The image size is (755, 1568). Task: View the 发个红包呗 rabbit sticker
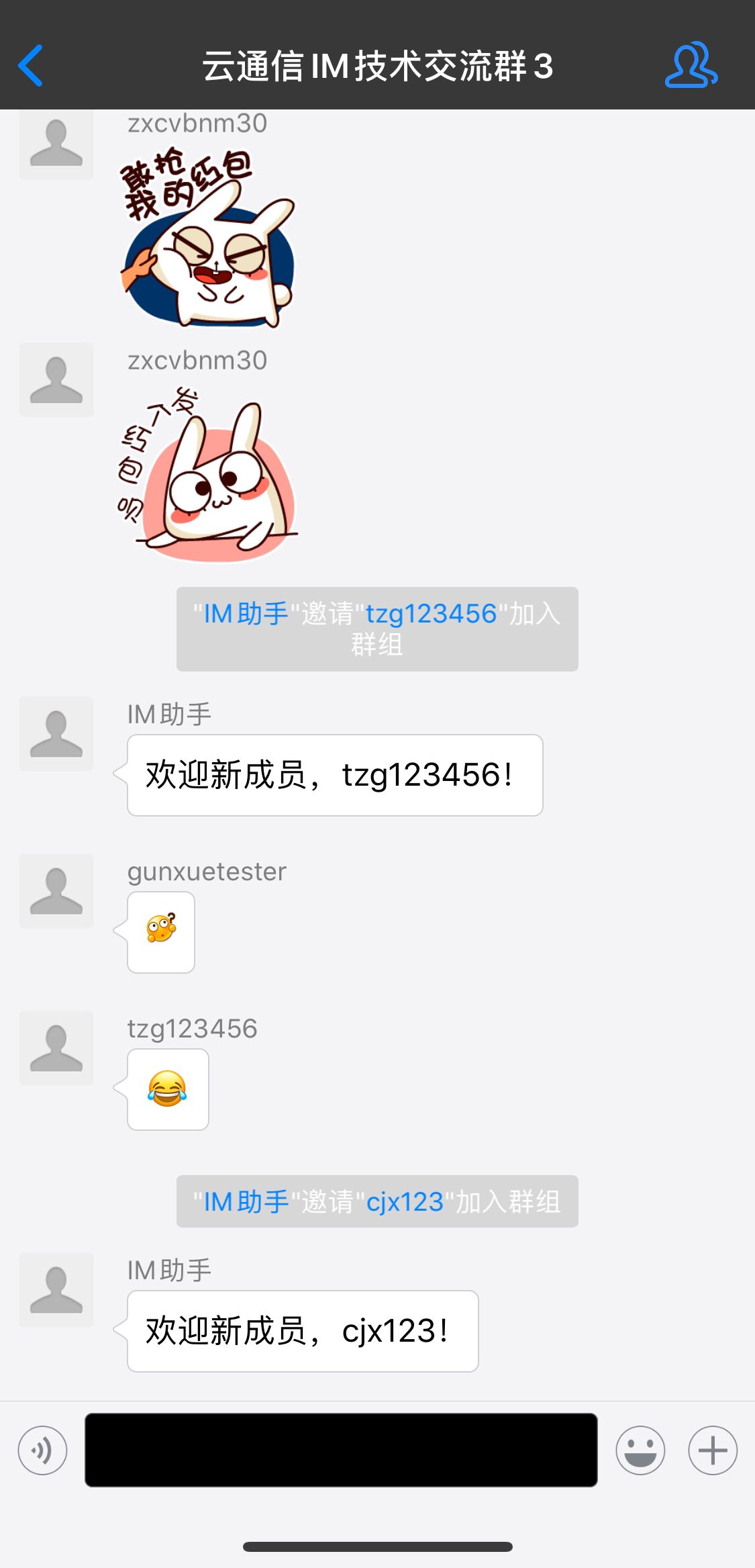point(208,474)
